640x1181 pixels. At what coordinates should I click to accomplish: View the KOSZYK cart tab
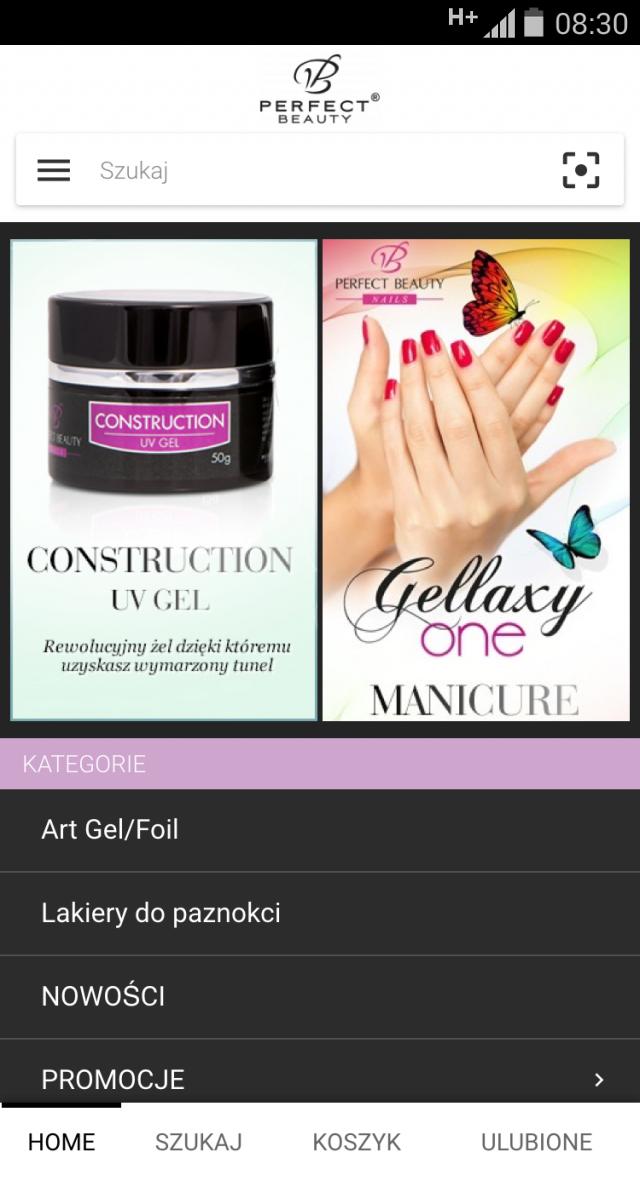[357, 1142]
